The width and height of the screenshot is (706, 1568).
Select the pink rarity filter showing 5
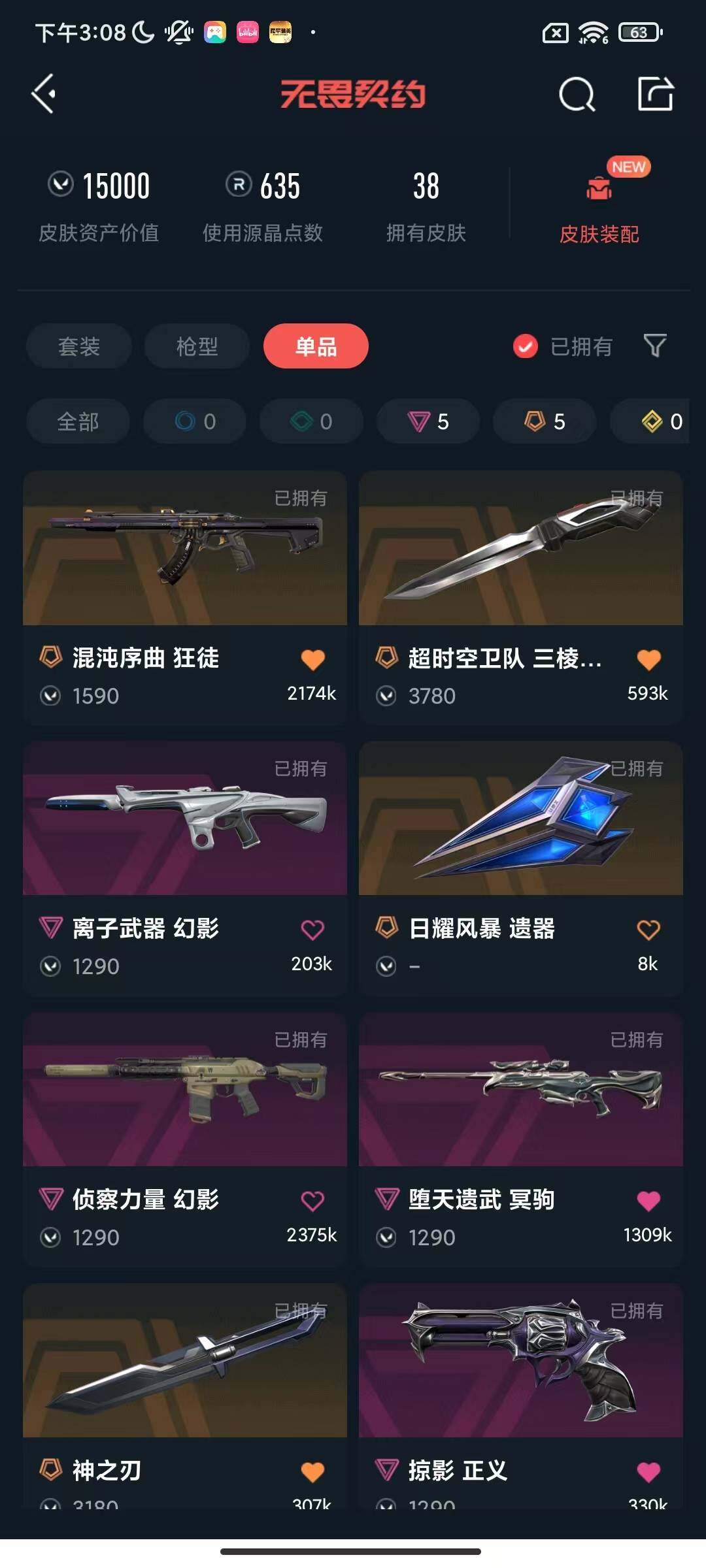(x=427, y=421)
